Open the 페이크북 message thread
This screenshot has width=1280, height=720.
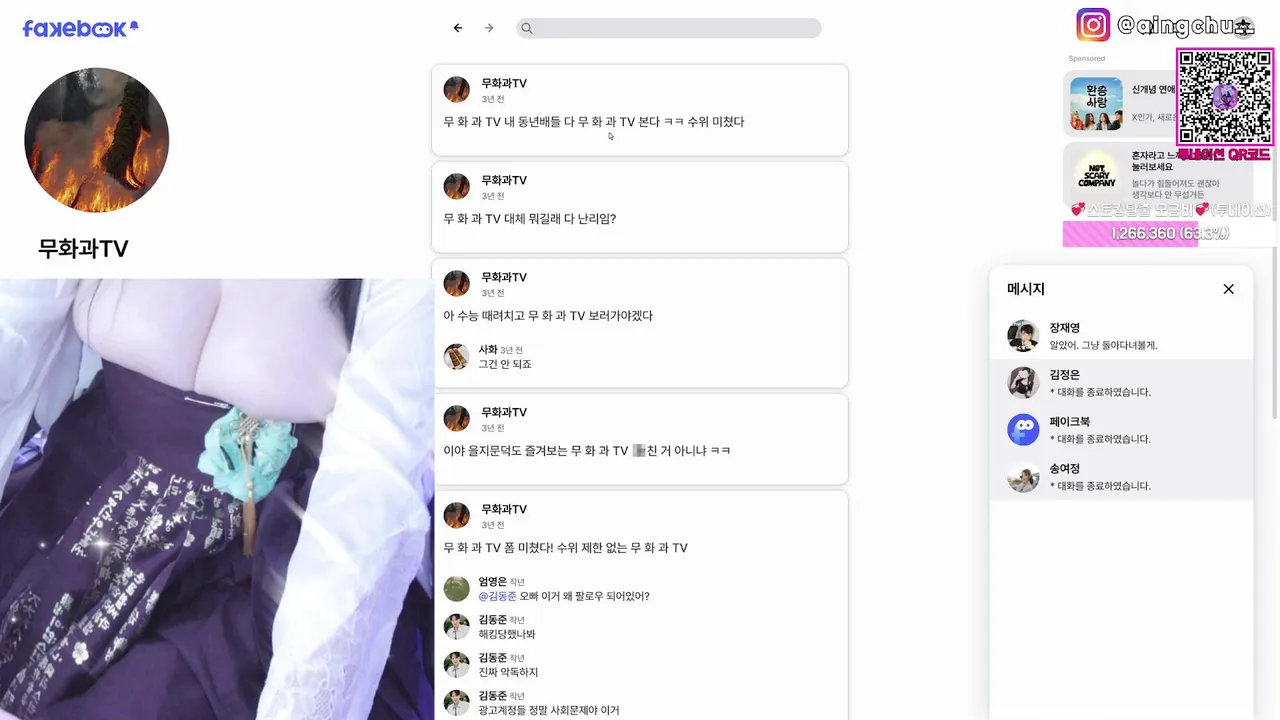click(x=1120, y=430)
